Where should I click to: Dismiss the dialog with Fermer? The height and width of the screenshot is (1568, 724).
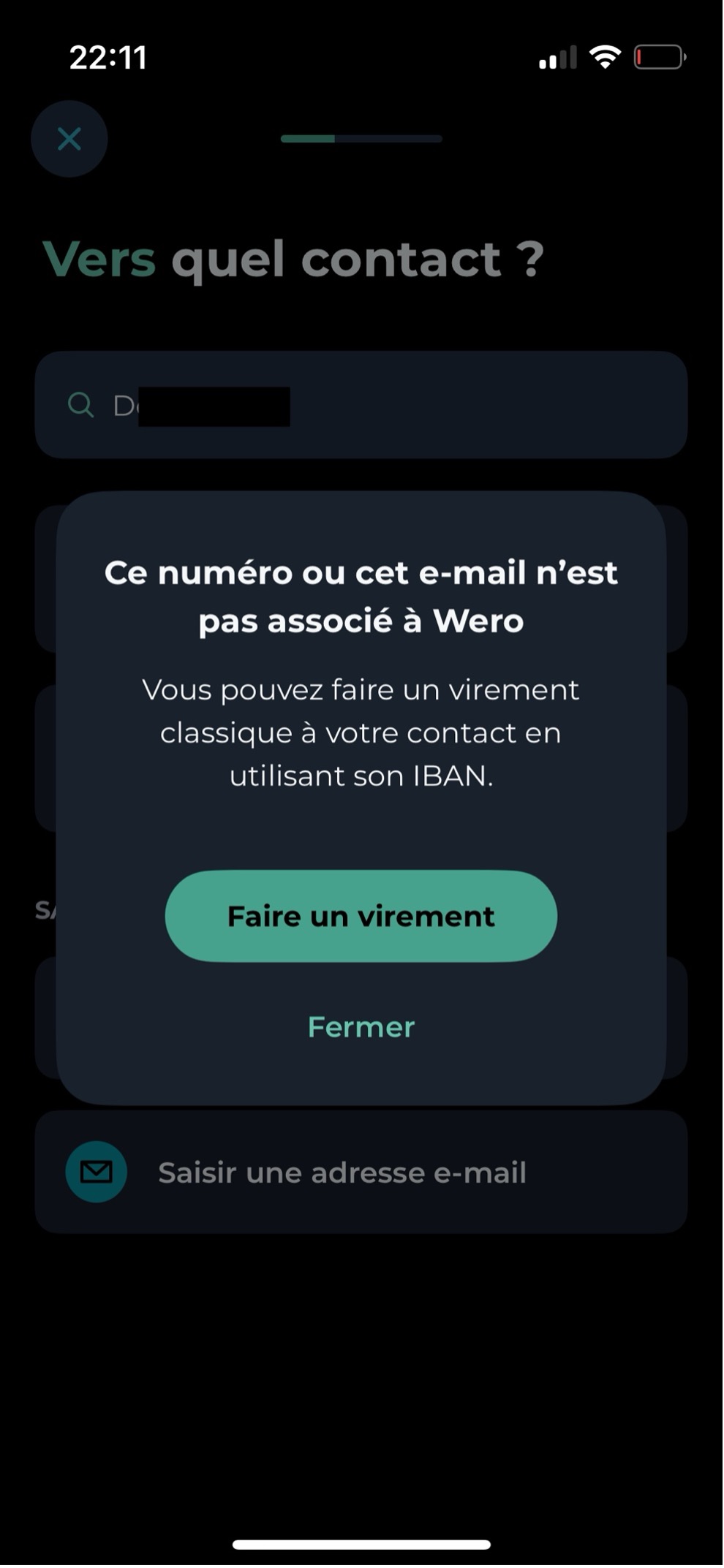(361, 1028)
